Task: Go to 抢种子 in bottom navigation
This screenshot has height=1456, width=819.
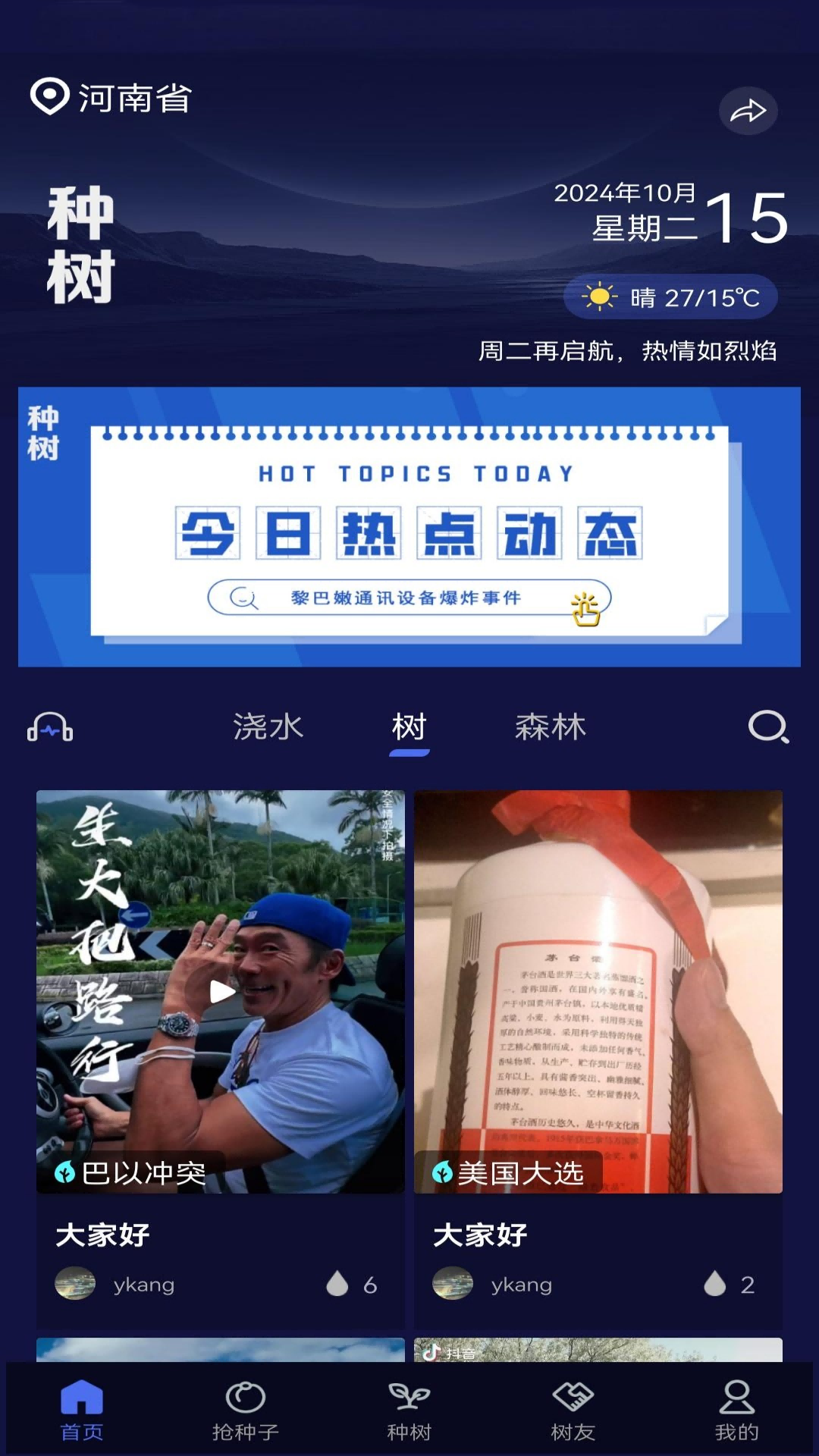Action: 245,1410
